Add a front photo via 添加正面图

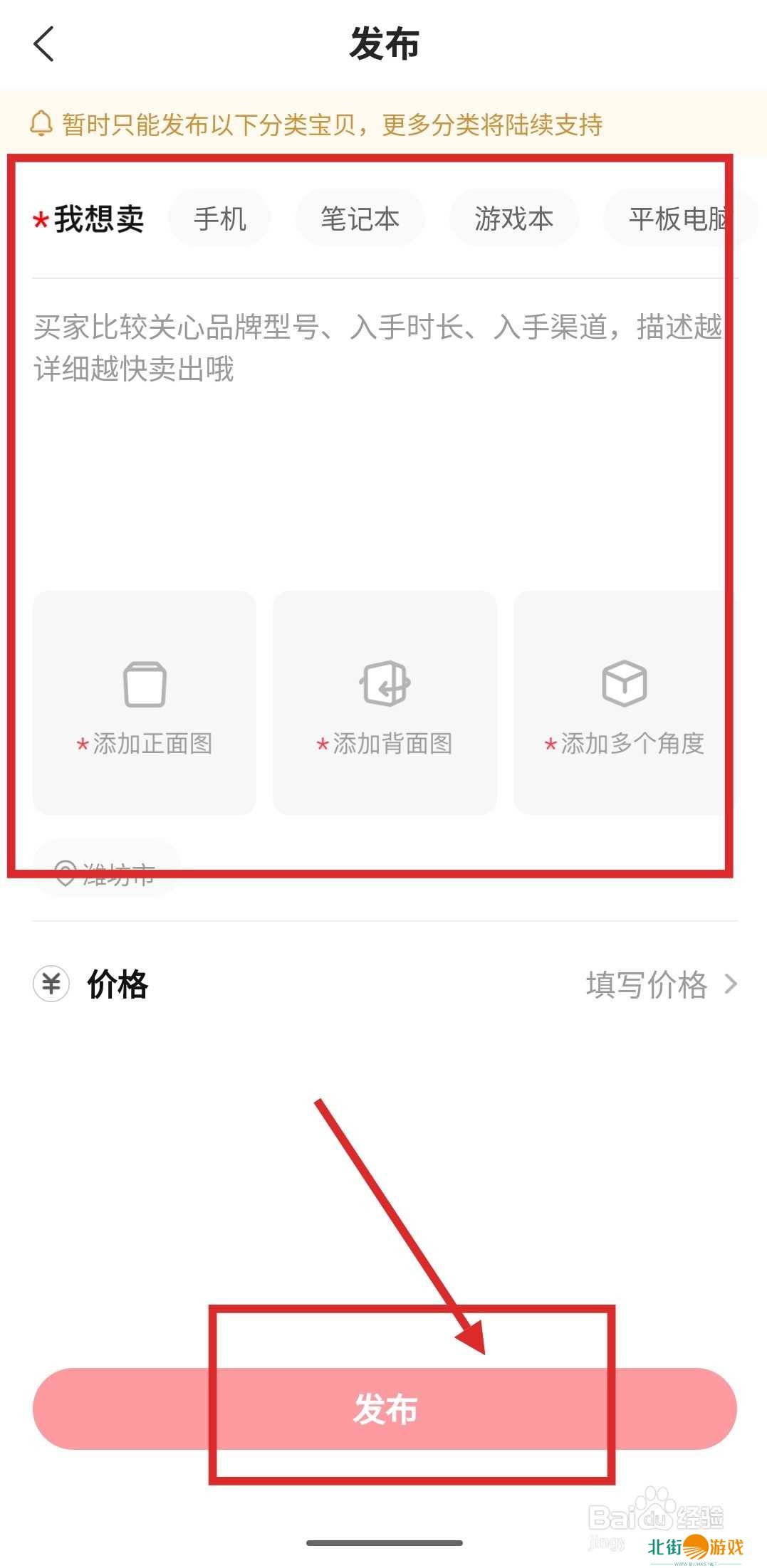coord(145,703)
